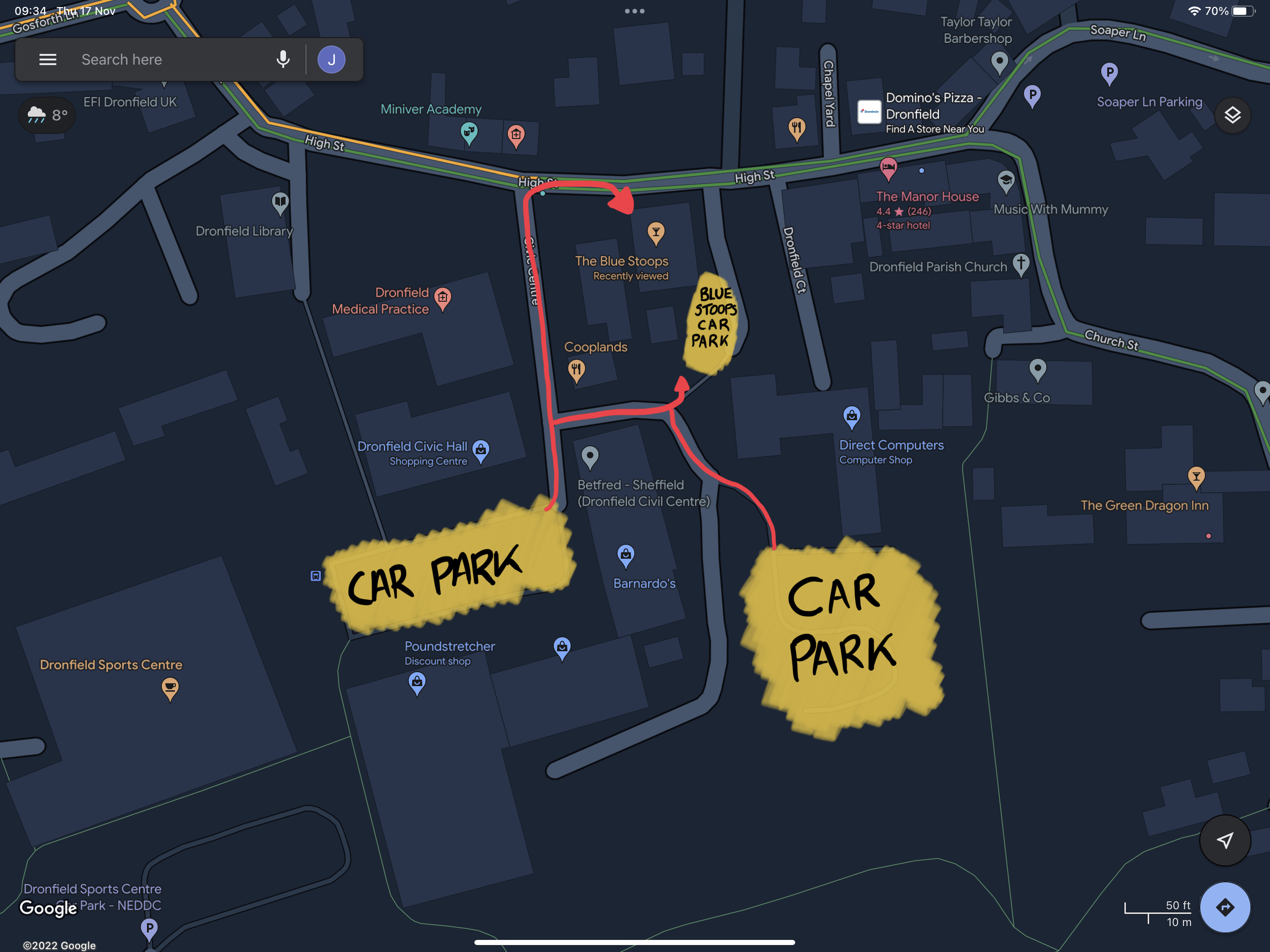
Task: Open the map layers button
Action: pos(1232,115)
